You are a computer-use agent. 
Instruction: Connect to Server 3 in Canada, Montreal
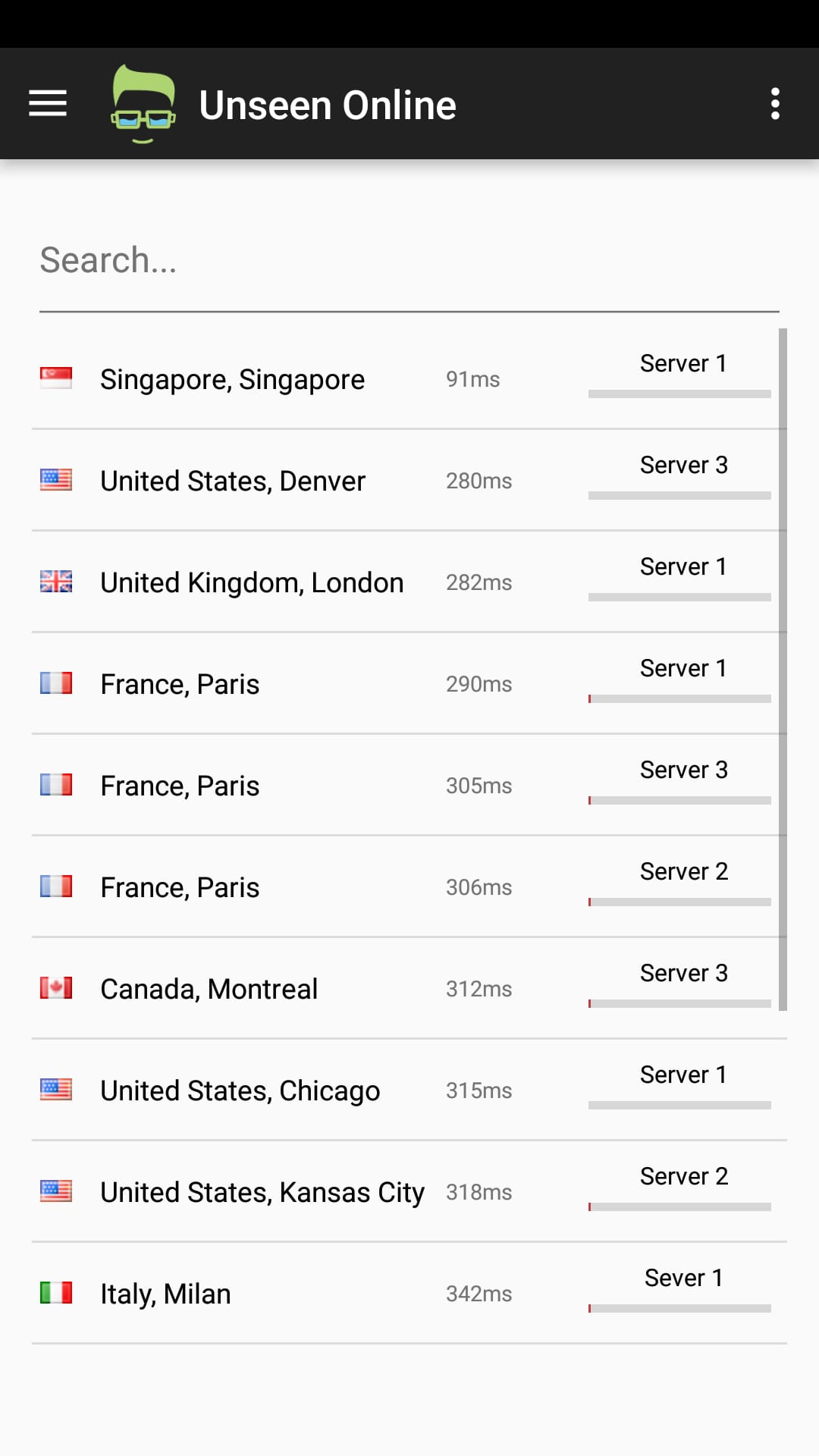[x=682, y=972]
